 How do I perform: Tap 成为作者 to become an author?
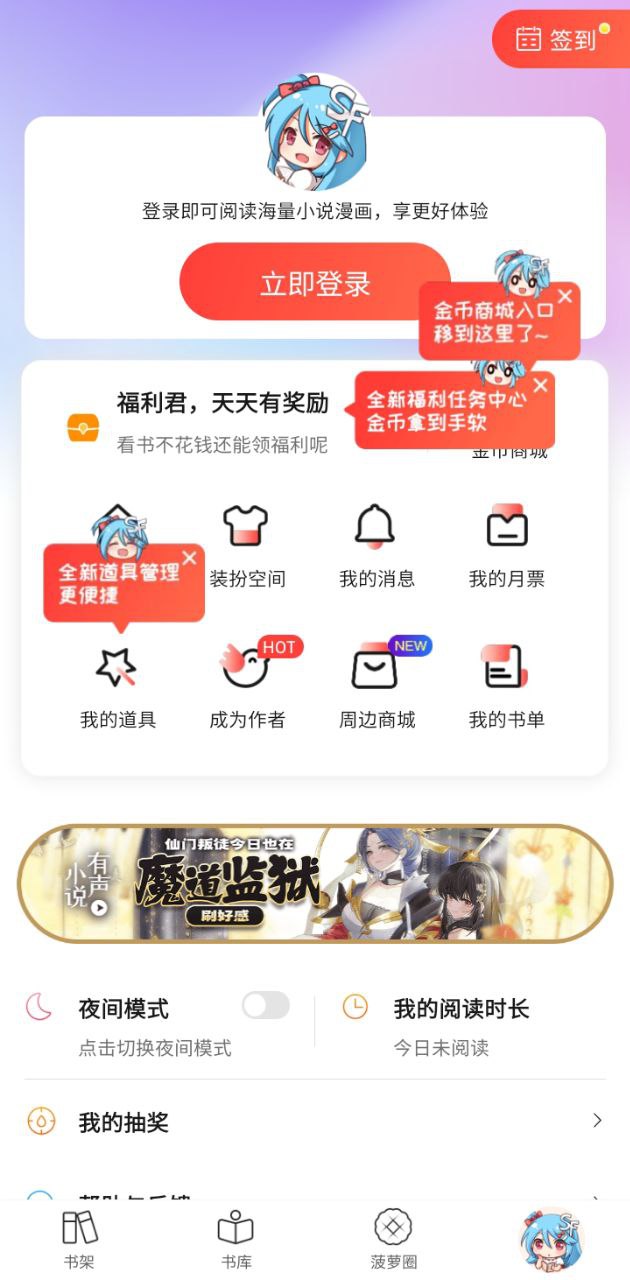click(246, 687)
